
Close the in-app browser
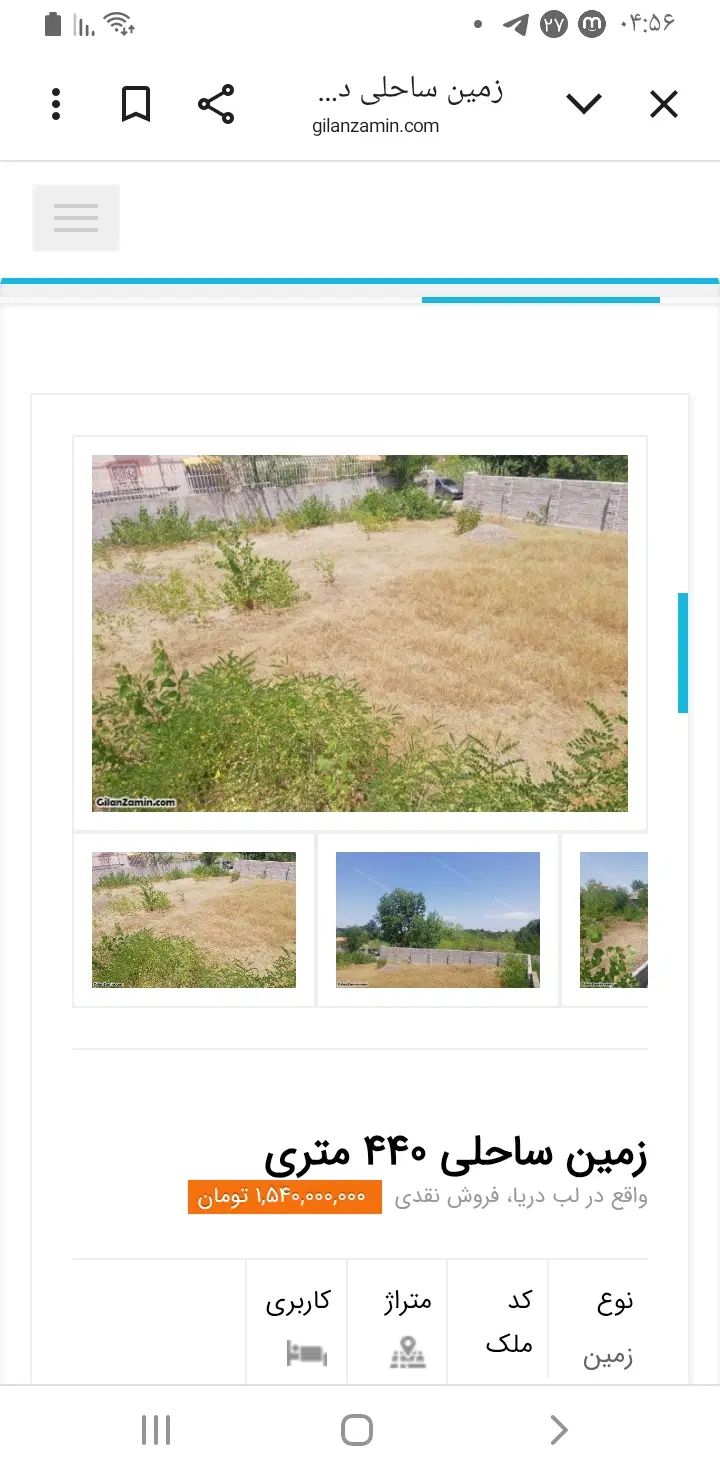pyautogui.click(x=664, y=104)
